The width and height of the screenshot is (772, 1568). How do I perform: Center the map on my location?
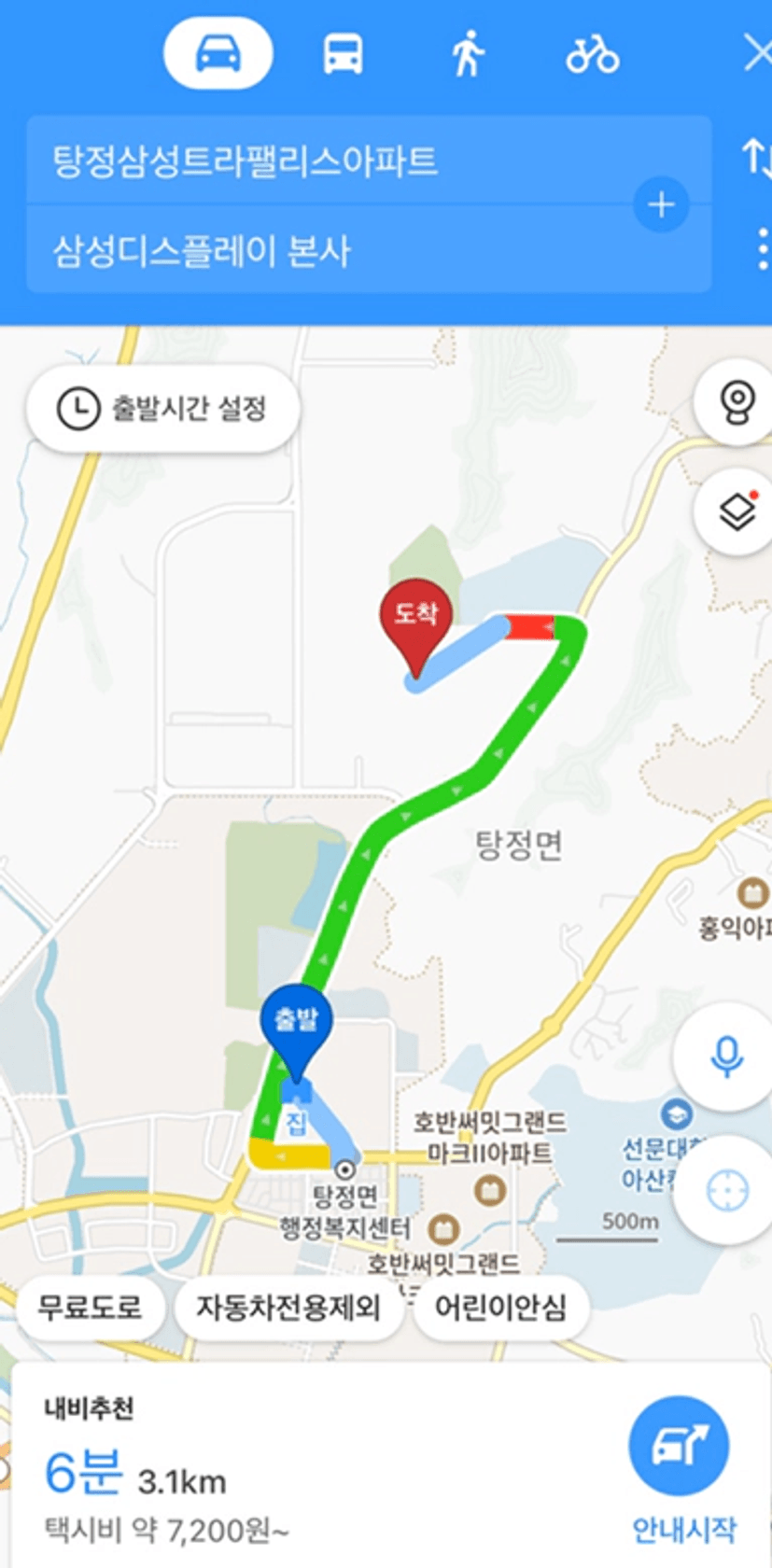click(x=725, y=1191)
